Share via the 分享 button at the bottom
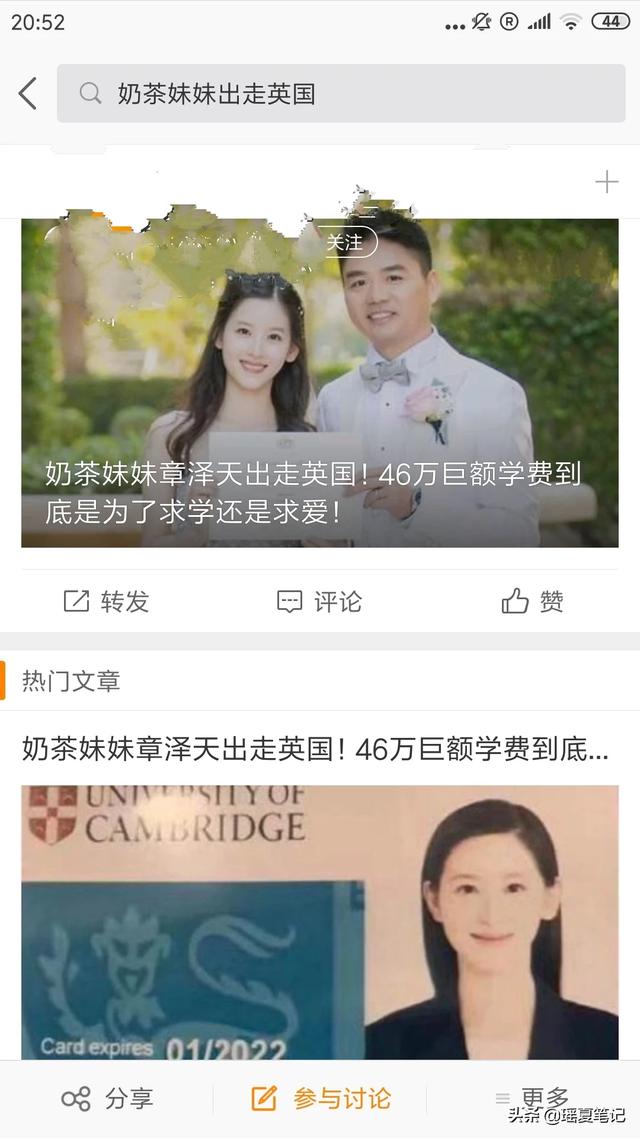Screen dimensions: 640x1138 (107, 1099)
